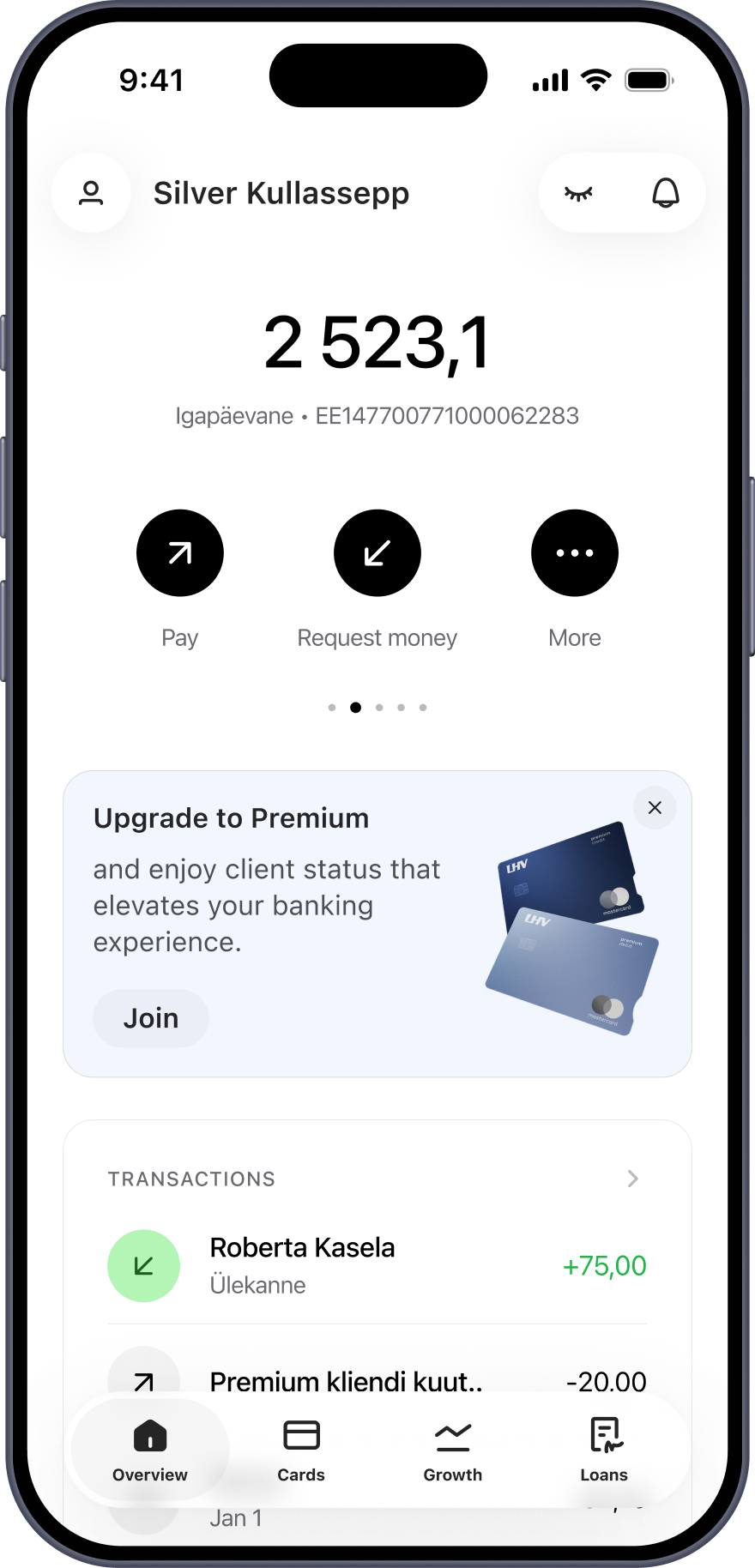
Task: Select Request money
Action: coord(377,553)
